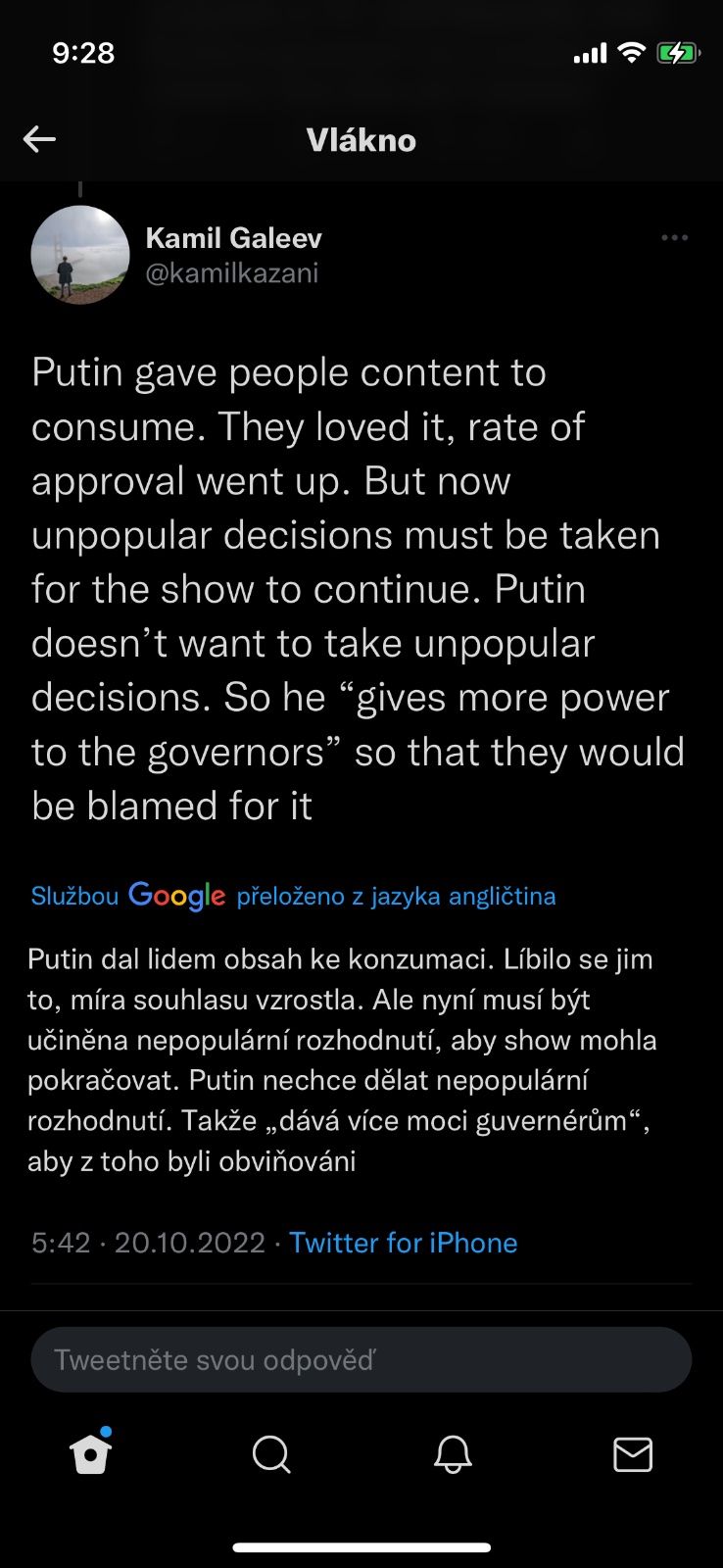Viewport: 723px width, 1568px height.
Task: Go back using the arrow icon
Action: click(39, 139)
